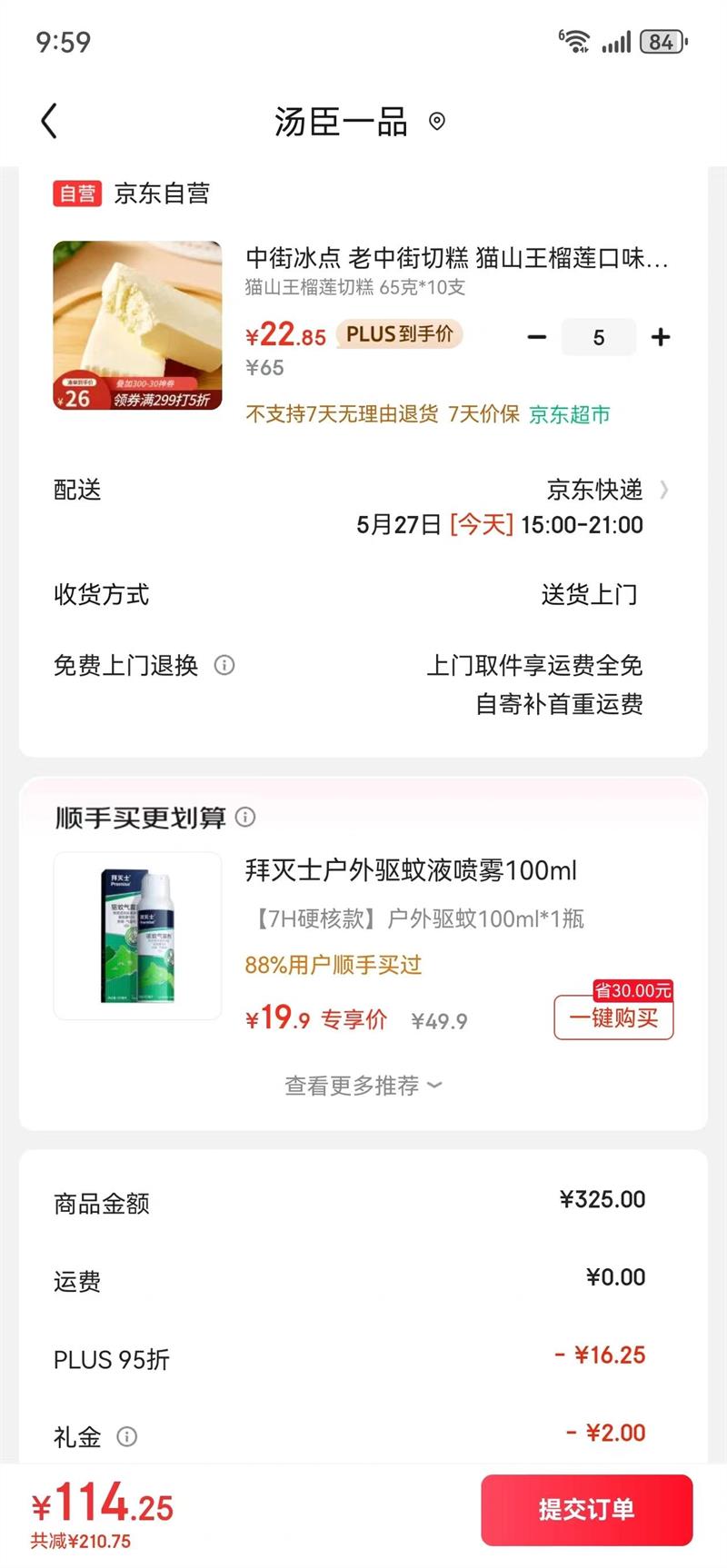
Task: View info about 礼金 discount
Action: pyautogui.click(x=127, y=1436)
